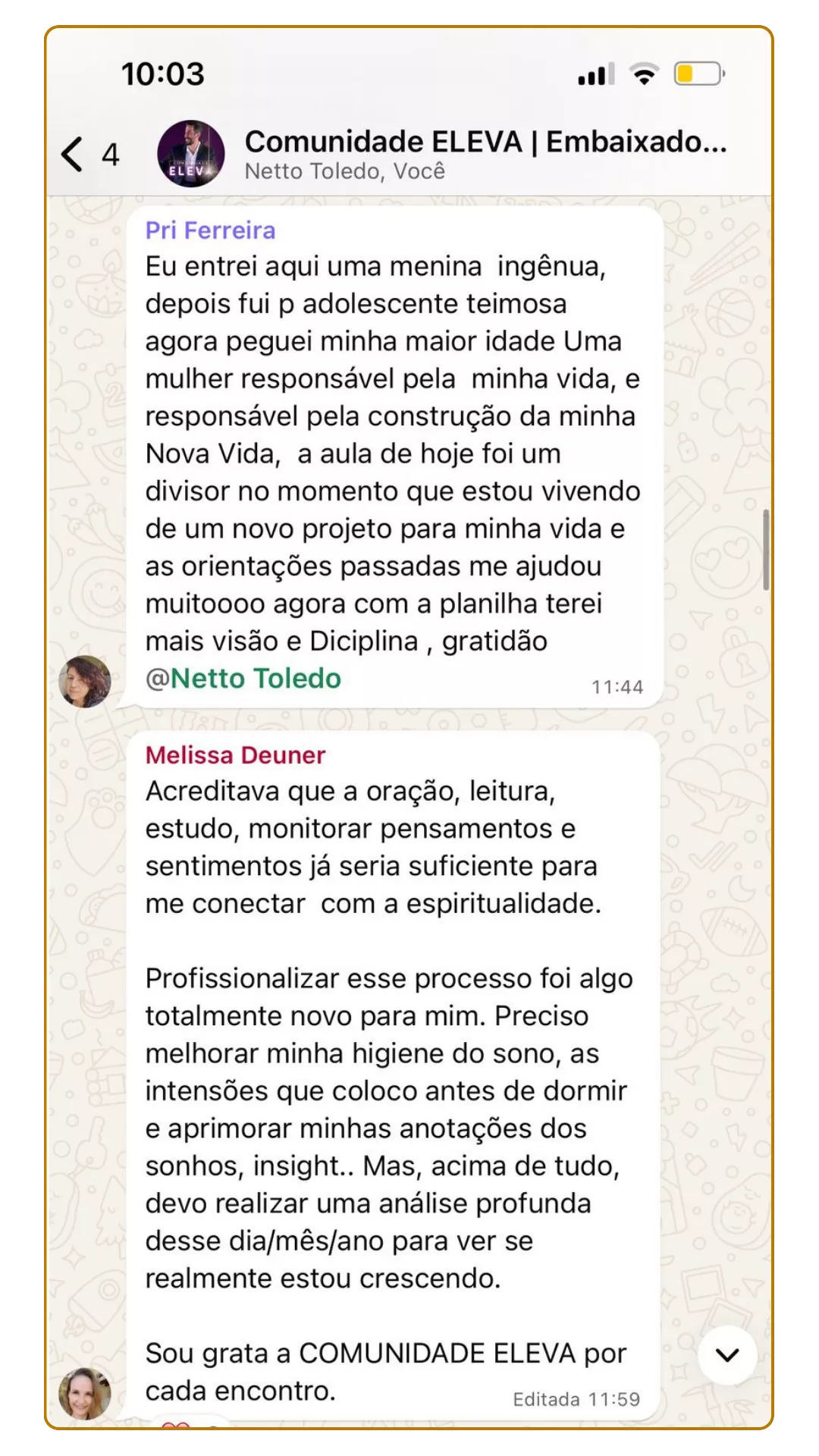Open Melissa Deuner's profile picture

[x=85, y=1393]
